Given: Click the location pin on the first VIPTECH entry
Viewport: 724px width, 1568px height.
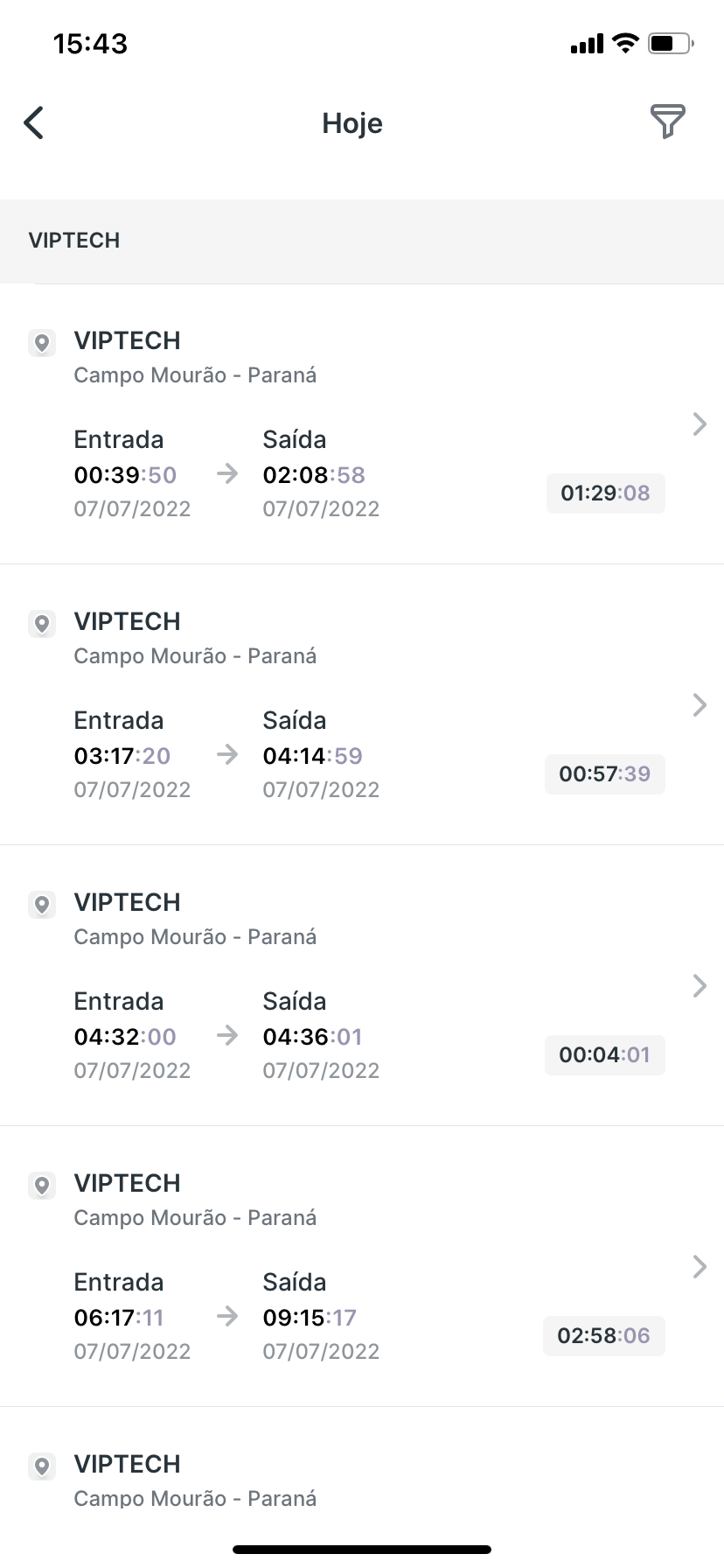Looking at the screenshot, I should click(x=41, y=343).
